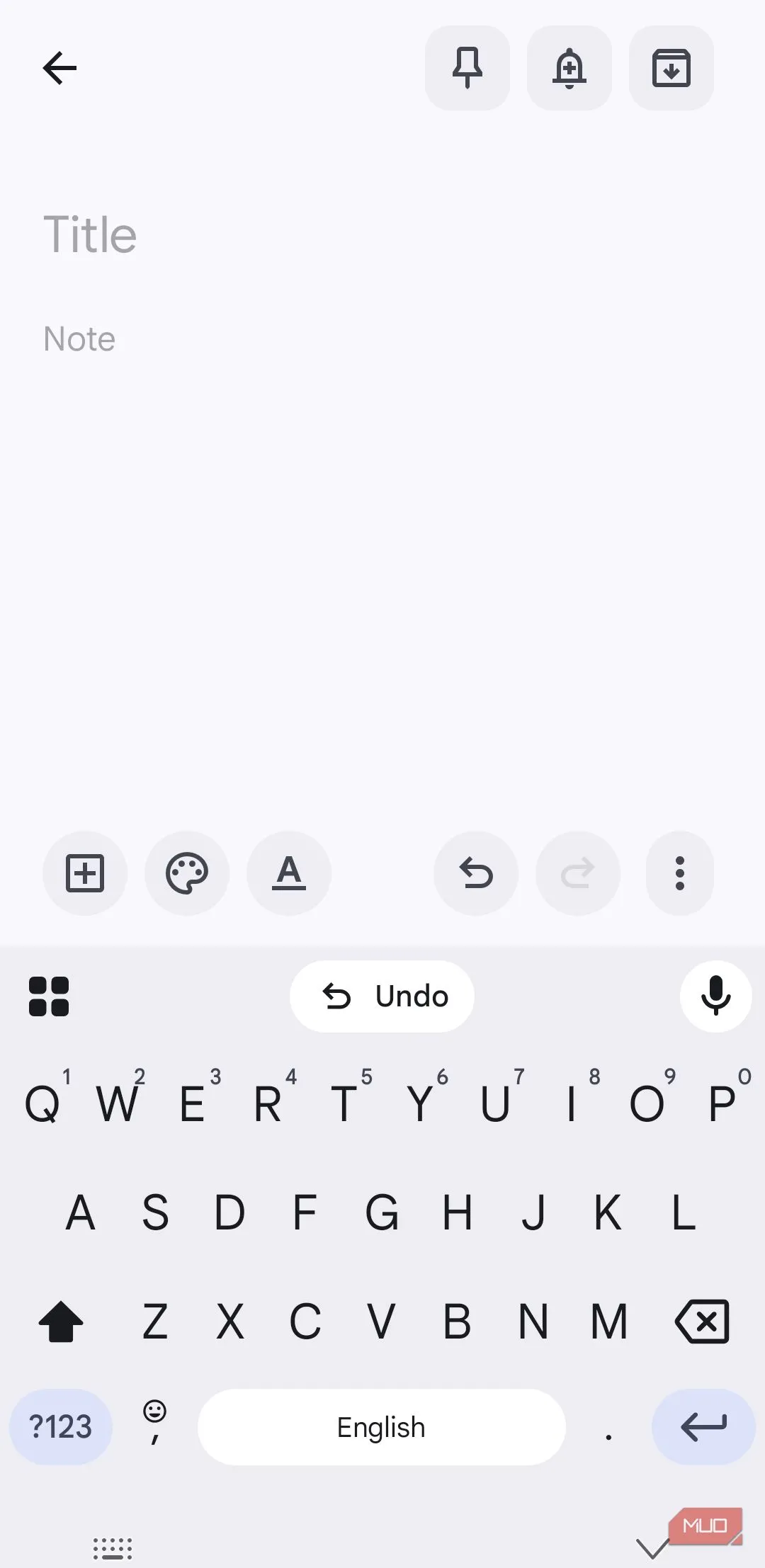Open the add attachment options
765x1568 pixels.
pyautogui.click(x=84, y=873)
